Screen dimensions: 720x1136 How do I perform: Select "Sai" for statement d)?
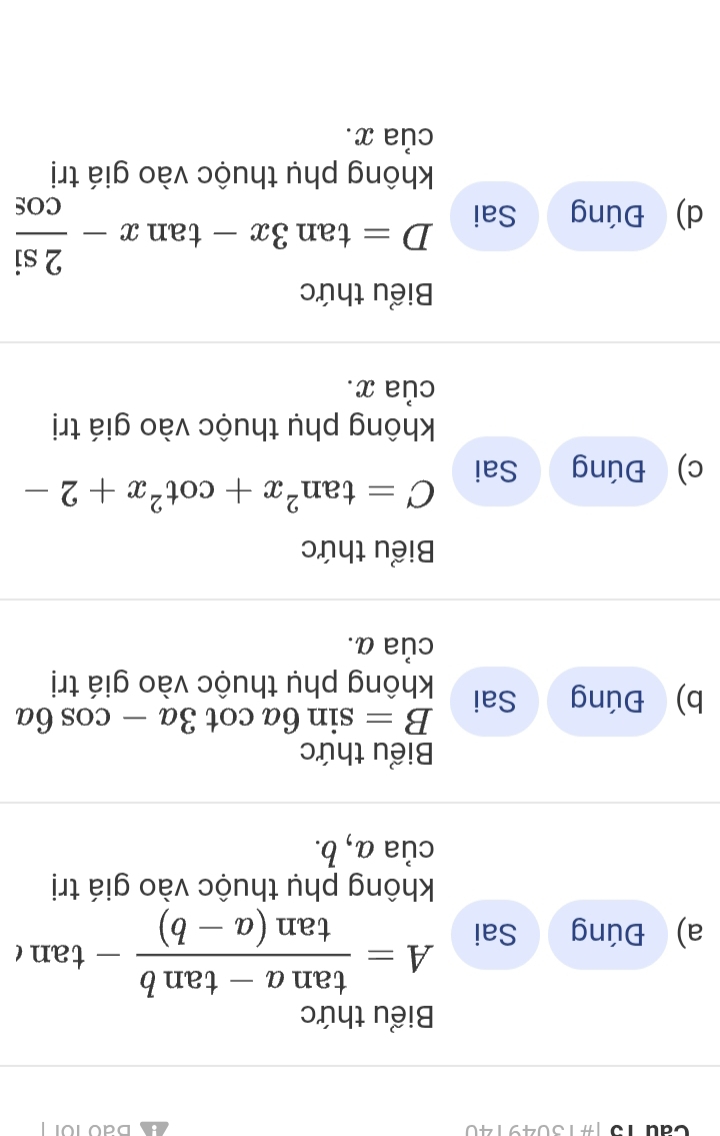click(x=496, y=216)
